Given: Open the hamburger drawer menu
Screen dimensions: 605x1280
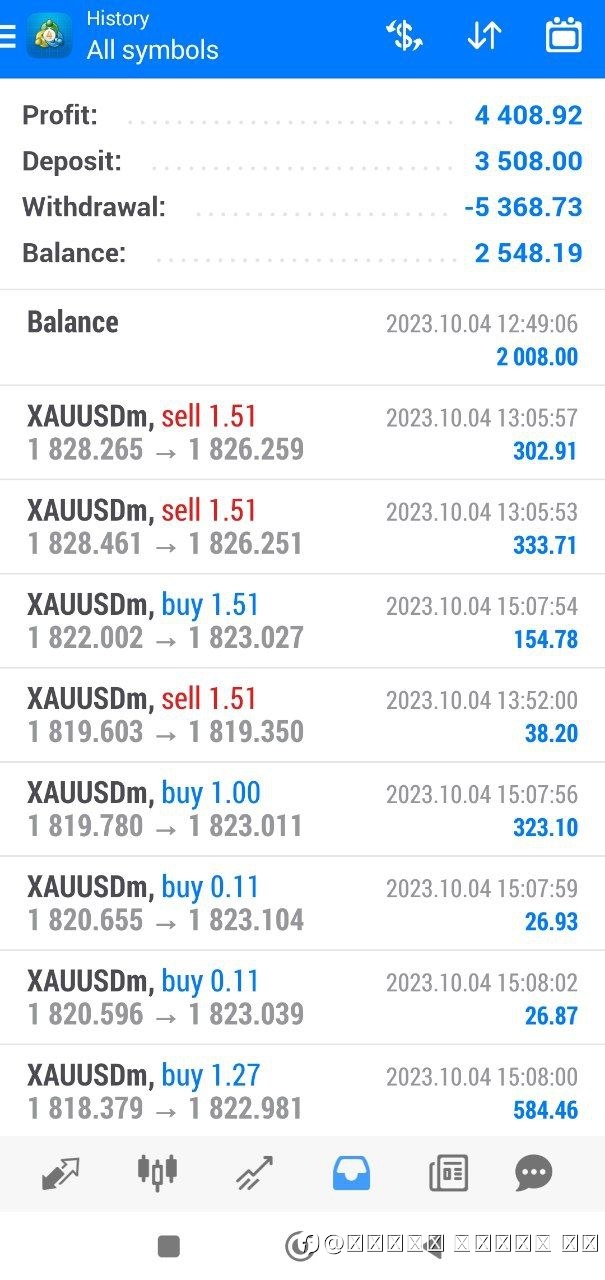Looking at the screenshot, I should [7, 38].
